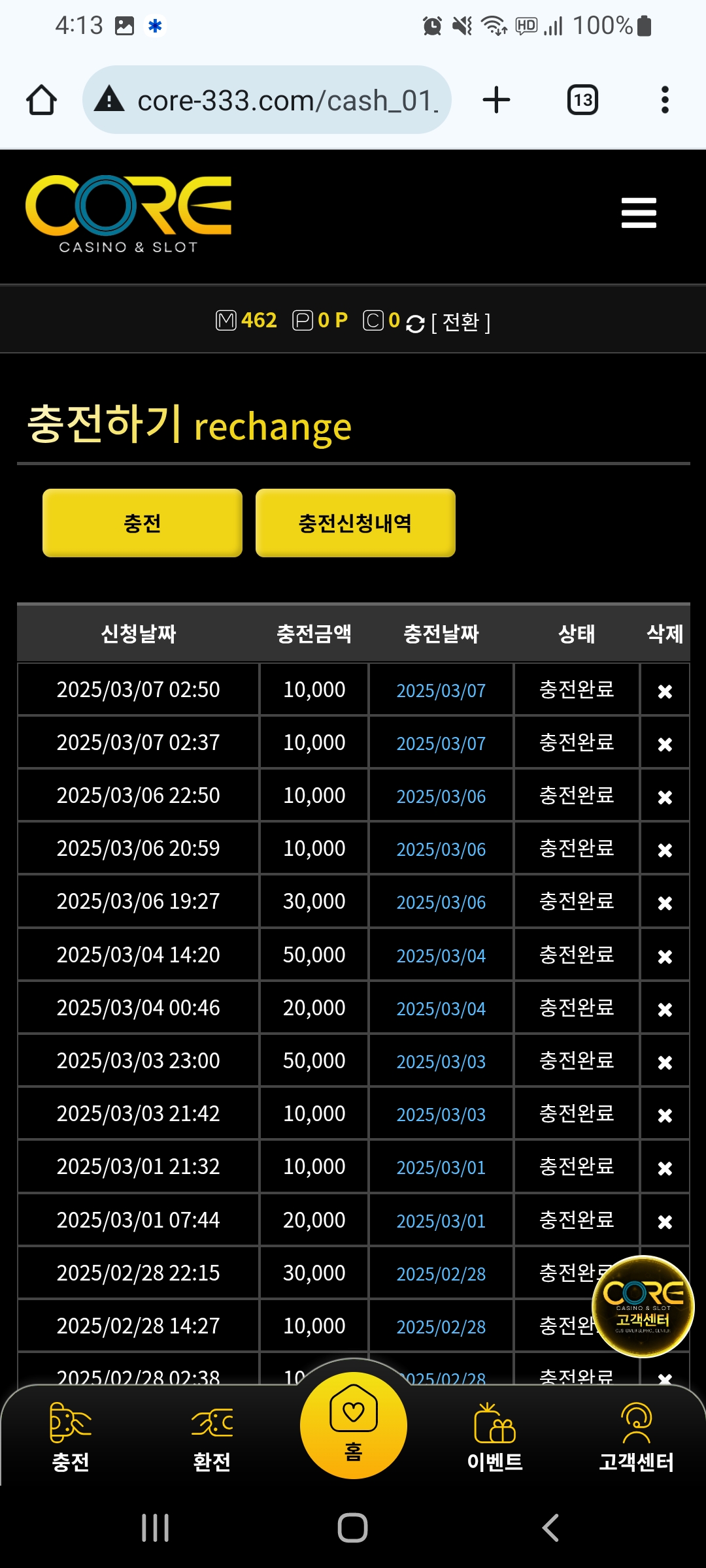The width and height of the screenshot is (706, 1568).
Task: Delete the 2025/03/07 02:50 record
Action: pyautogui.click(x=665, y=691)
